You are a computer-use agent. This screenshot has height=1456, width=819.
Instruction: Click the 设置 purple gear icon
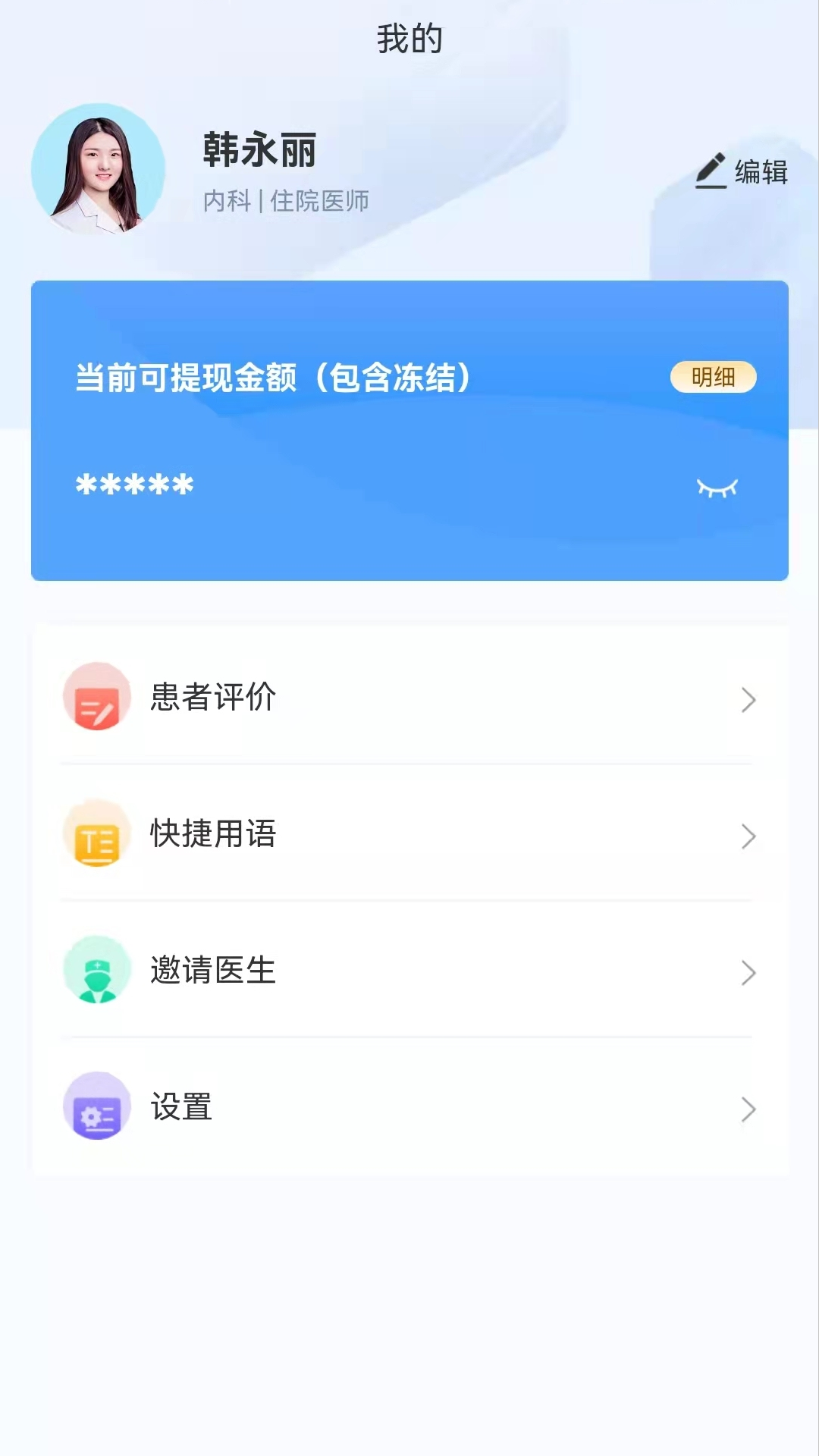point(96,1107)
